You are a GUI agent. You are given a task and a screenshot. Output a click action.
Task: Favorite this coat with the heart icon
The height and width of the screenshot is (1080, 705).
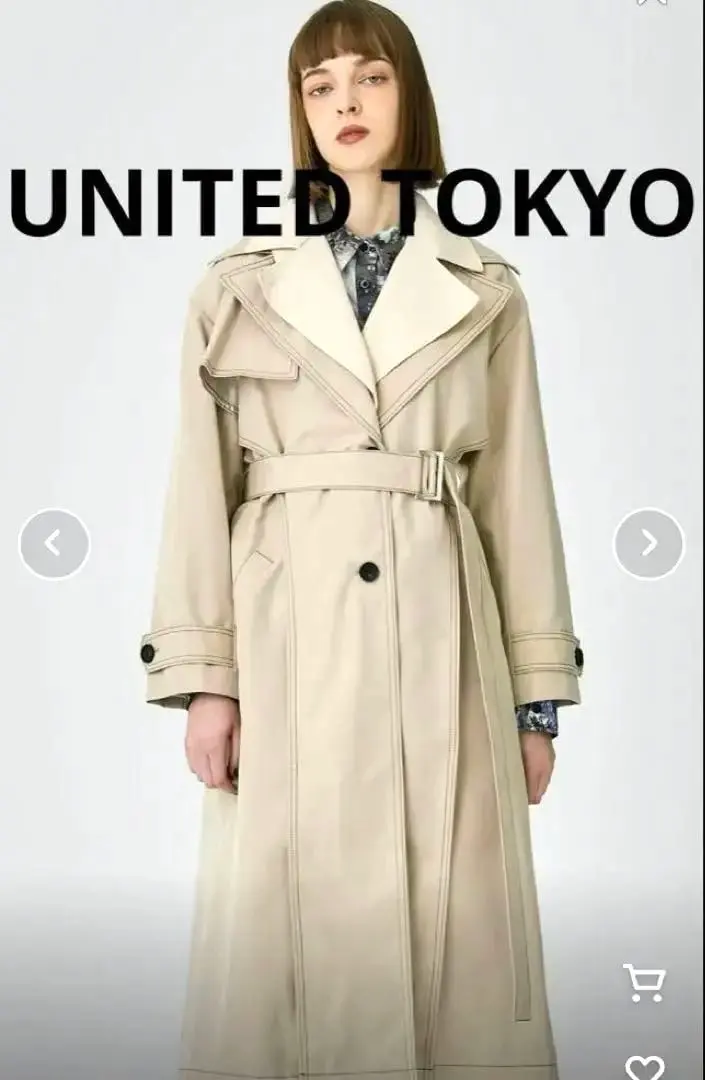(x=644, y=1067)
